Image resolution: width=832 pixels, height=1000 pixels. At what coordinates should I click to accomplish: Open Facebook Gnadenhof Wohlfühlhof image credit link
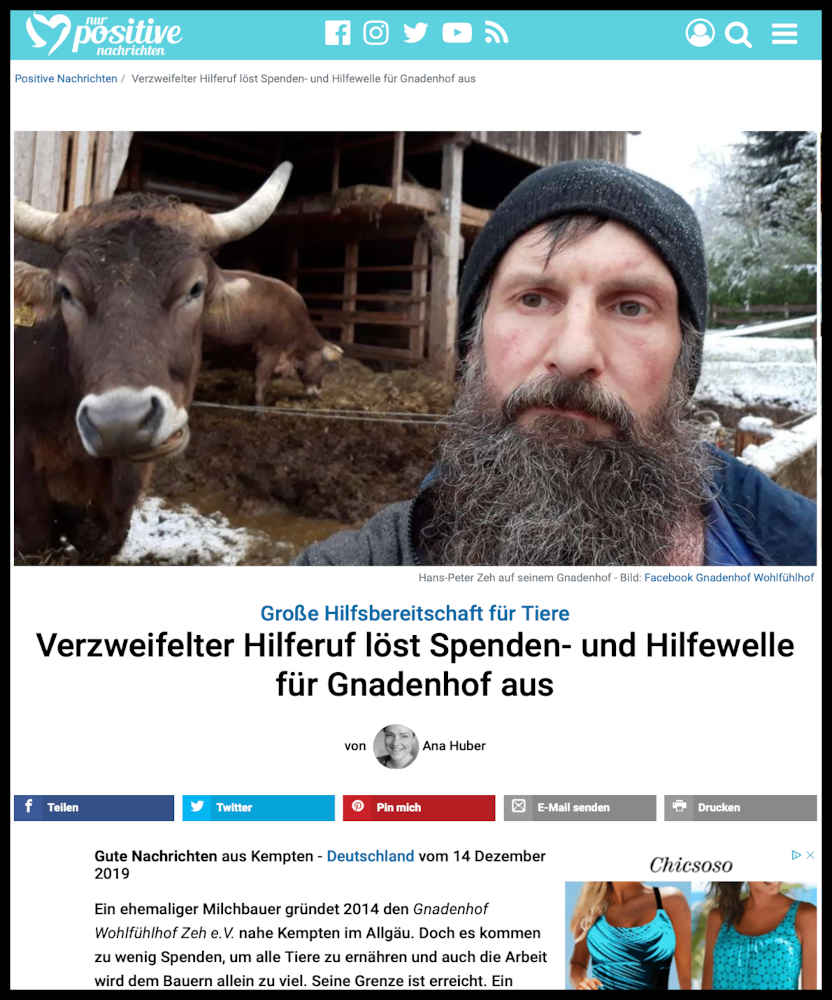coord(728,578)
